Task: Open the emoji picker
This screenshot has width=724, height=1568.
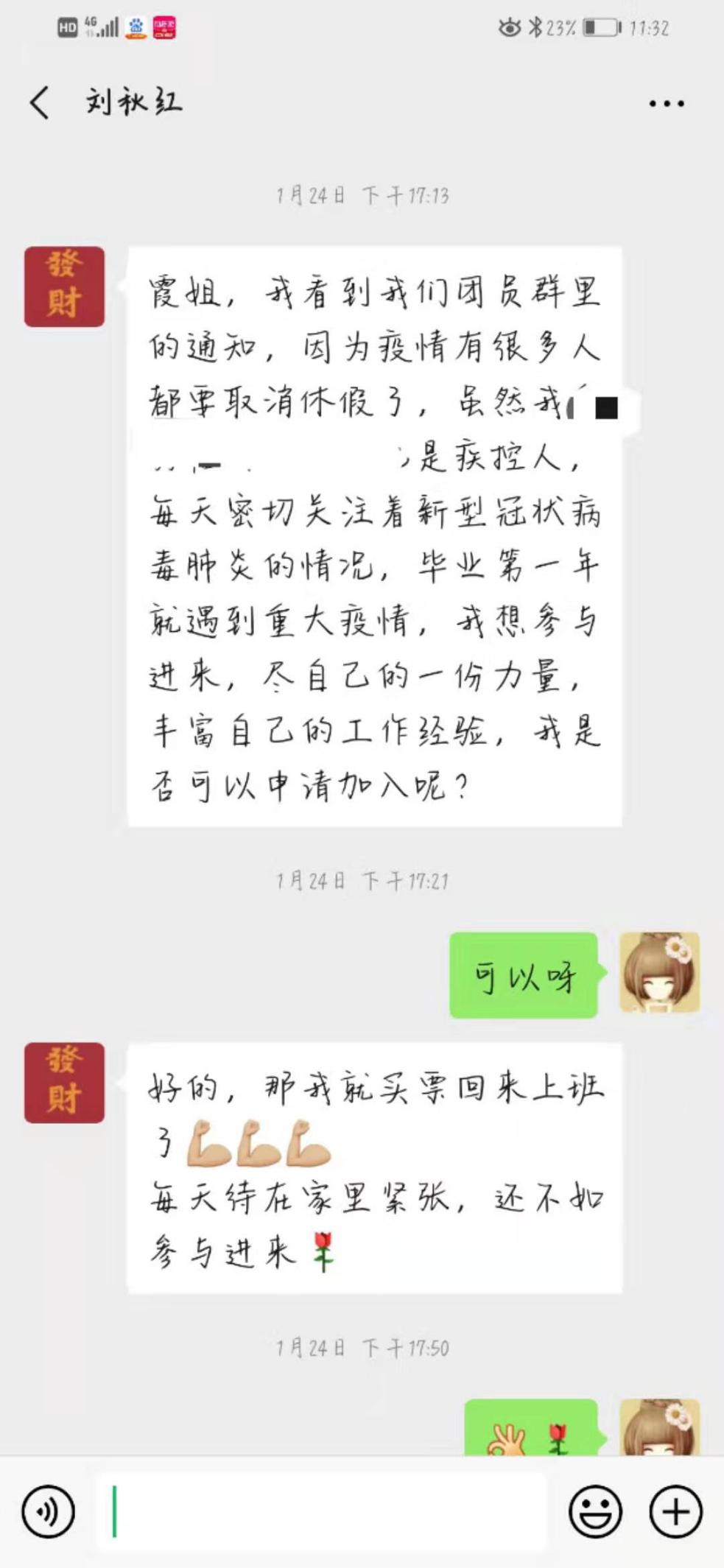Action: click(595, 1512)
